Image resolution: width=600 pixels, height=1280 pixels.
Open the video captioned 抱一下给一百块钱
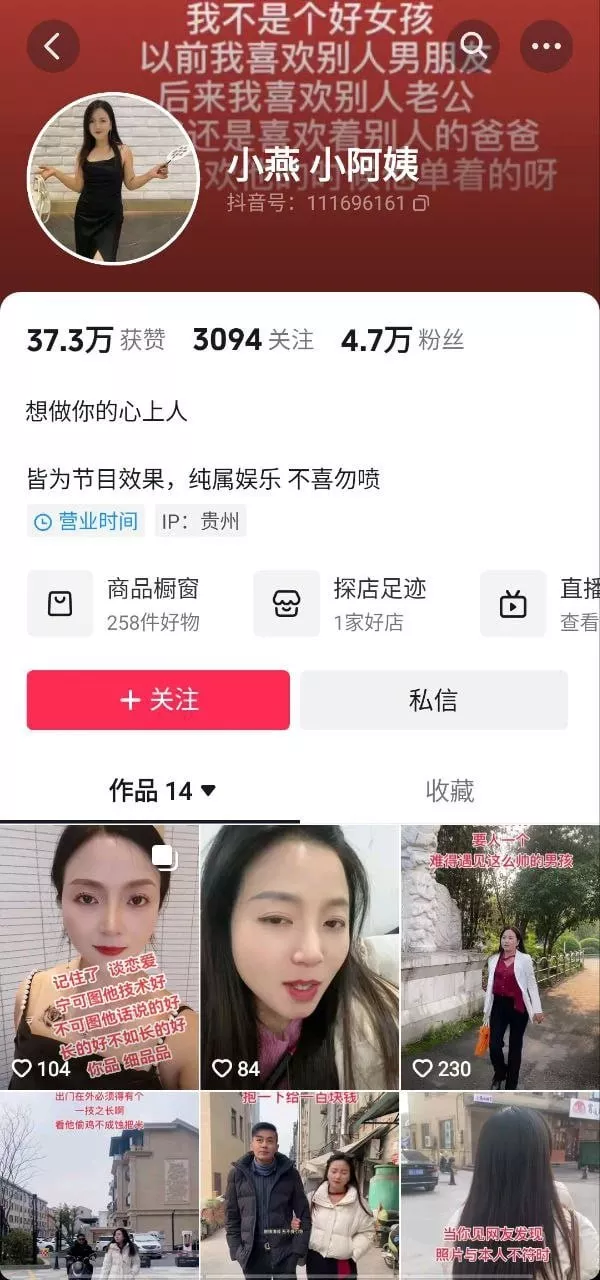[300, 1186]
